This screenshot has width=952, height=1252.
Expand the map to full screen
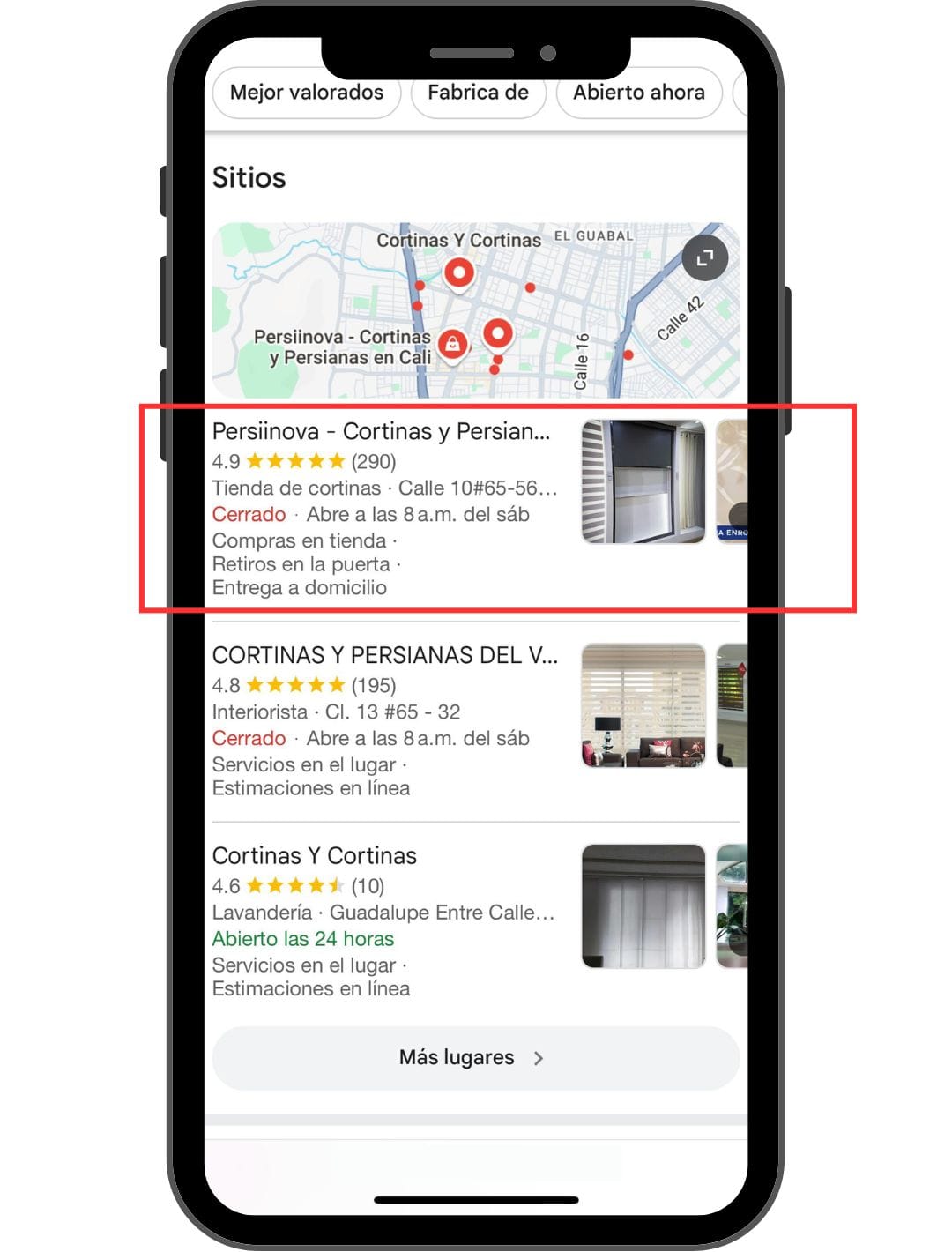pyautogui.click(x=704, y=258)
